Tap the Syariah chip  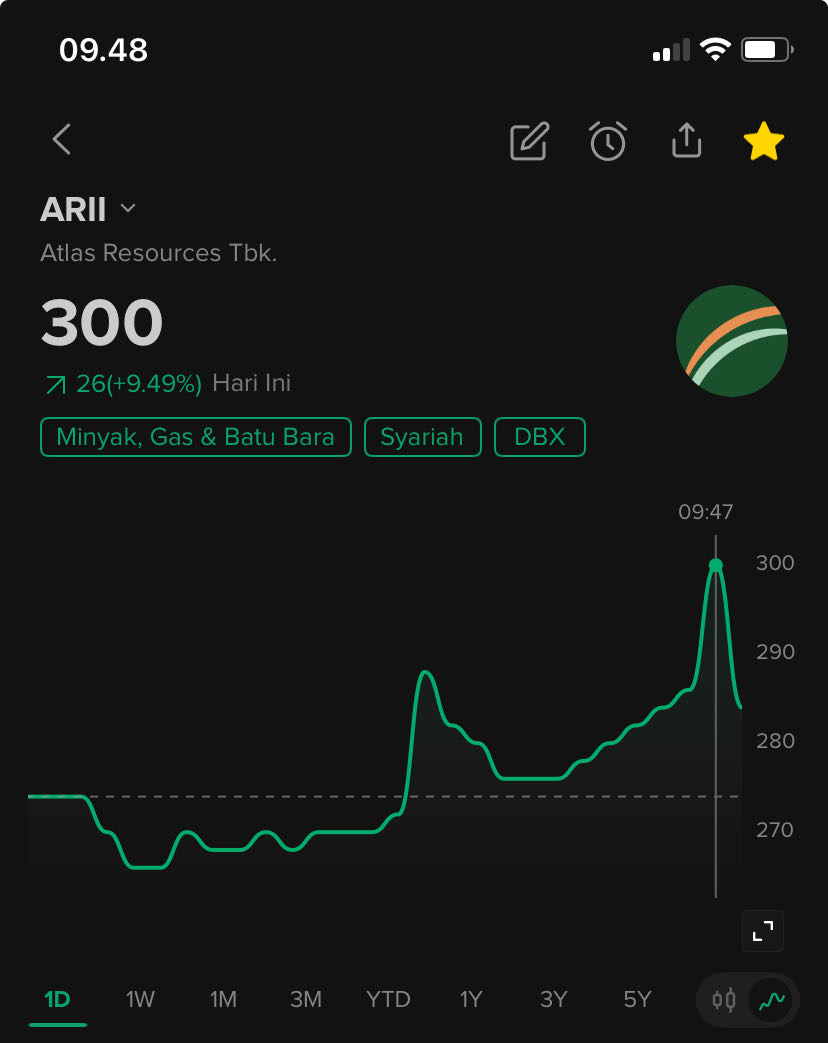(422, 437)
